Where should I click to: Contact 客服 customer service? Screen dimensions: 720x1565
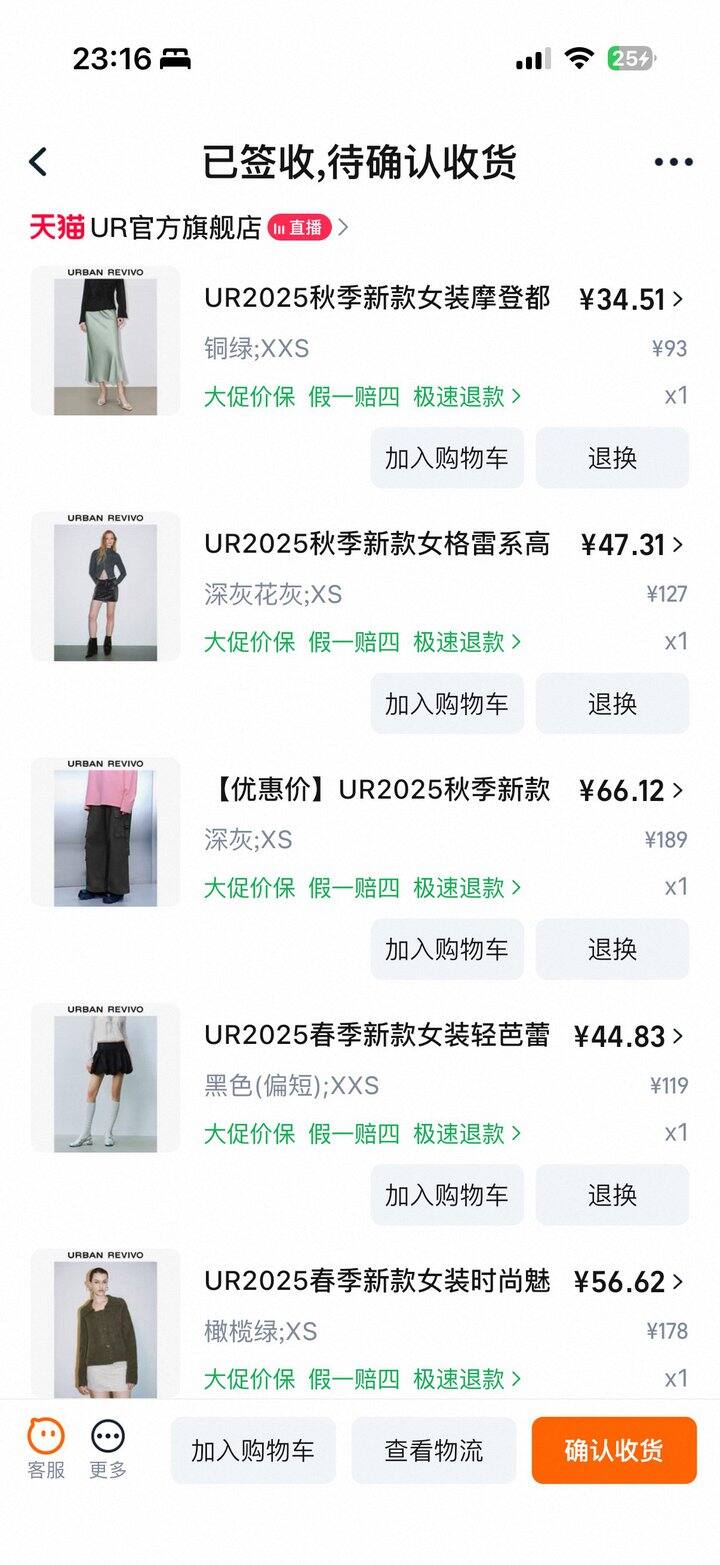46,1449
